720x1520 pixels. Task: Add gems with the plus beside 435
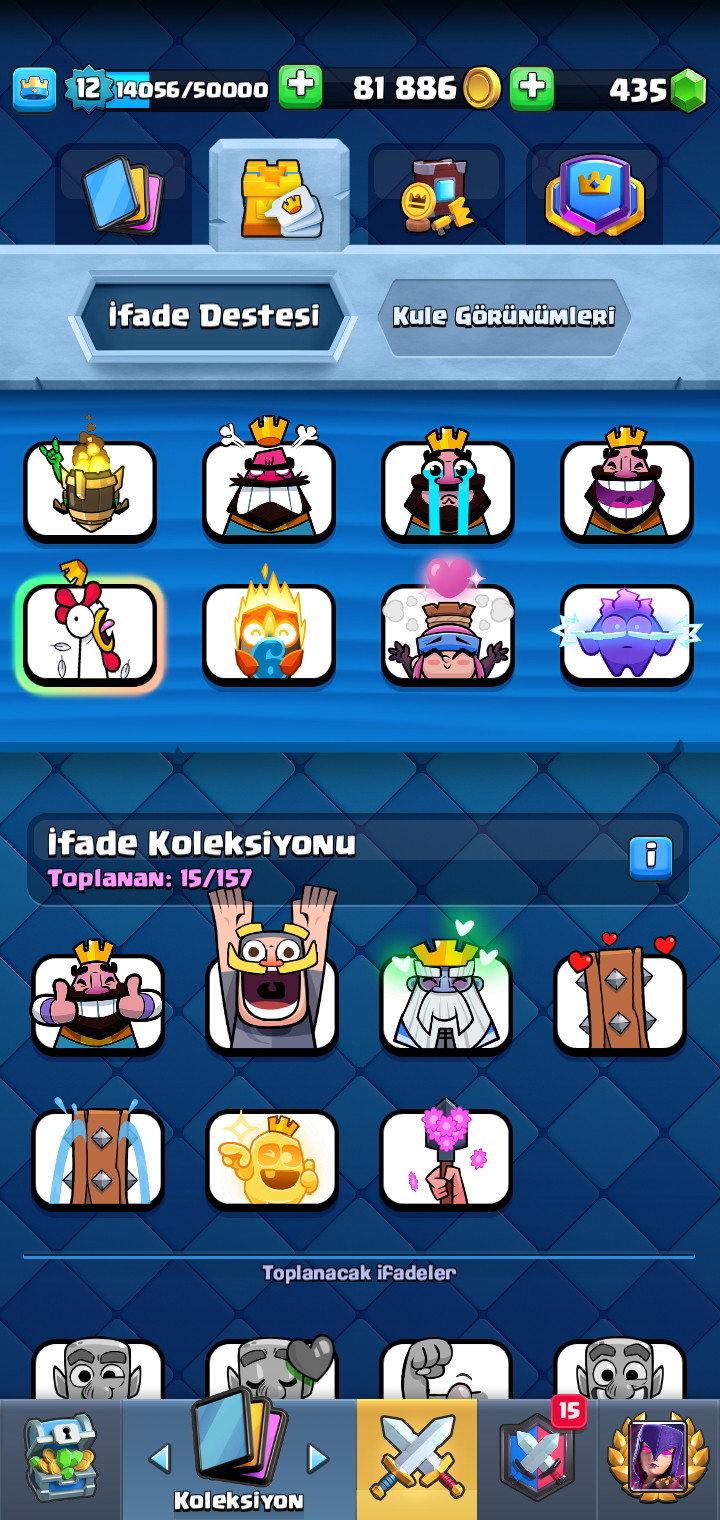tap(532, 88)
